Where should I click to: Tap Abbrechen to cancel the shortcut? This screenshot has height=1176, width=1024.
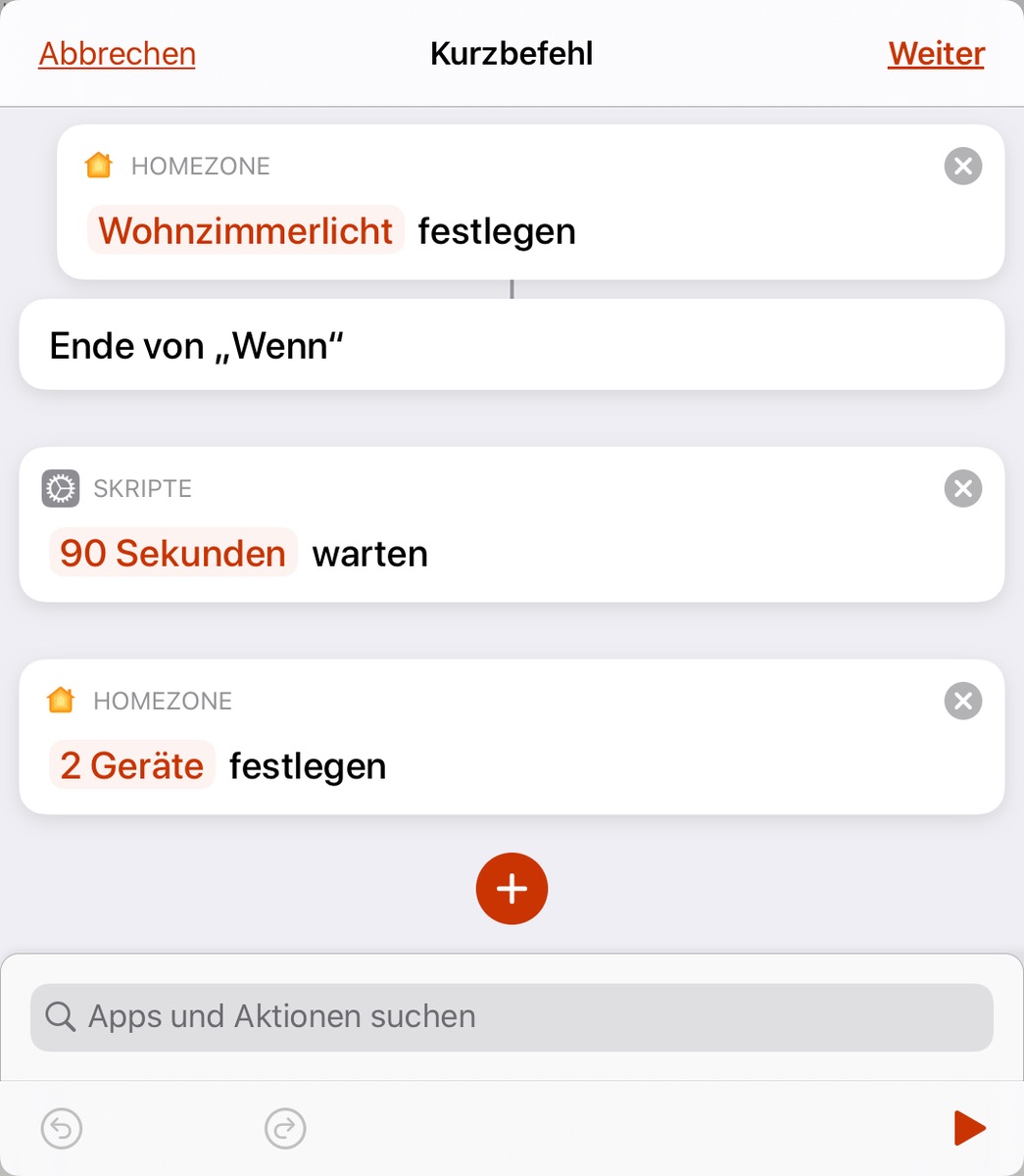pos(118,54)
